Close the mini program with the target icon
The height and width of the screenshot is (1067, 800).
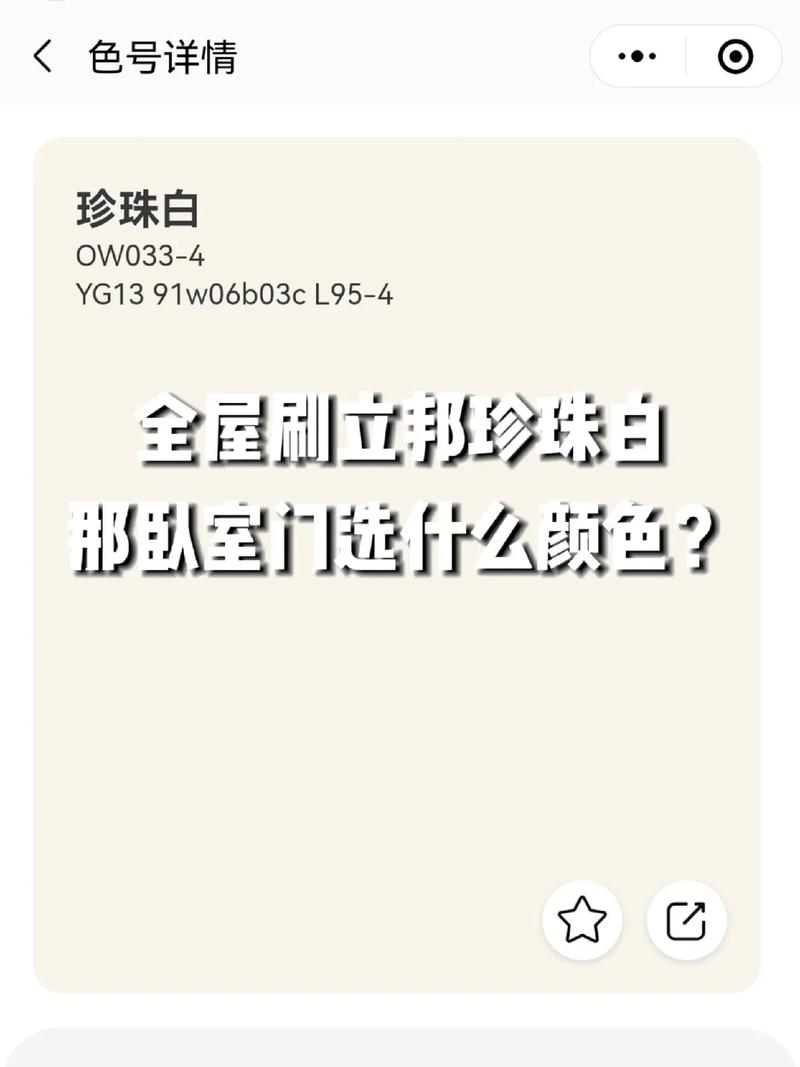pyautogui.click(x=735, y=57)
